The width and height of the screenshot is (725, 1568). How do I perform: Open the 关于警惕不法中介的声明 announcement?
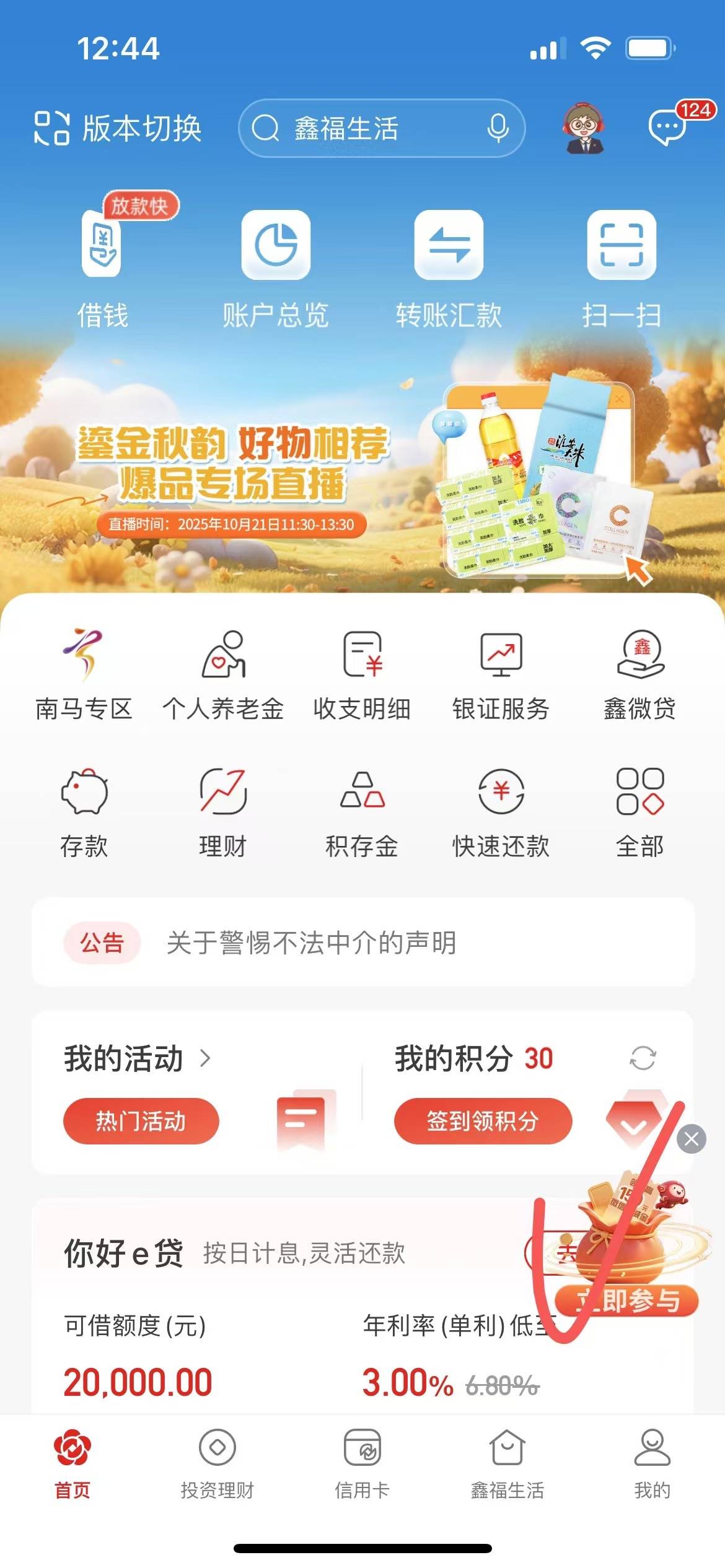coord(311,943)
